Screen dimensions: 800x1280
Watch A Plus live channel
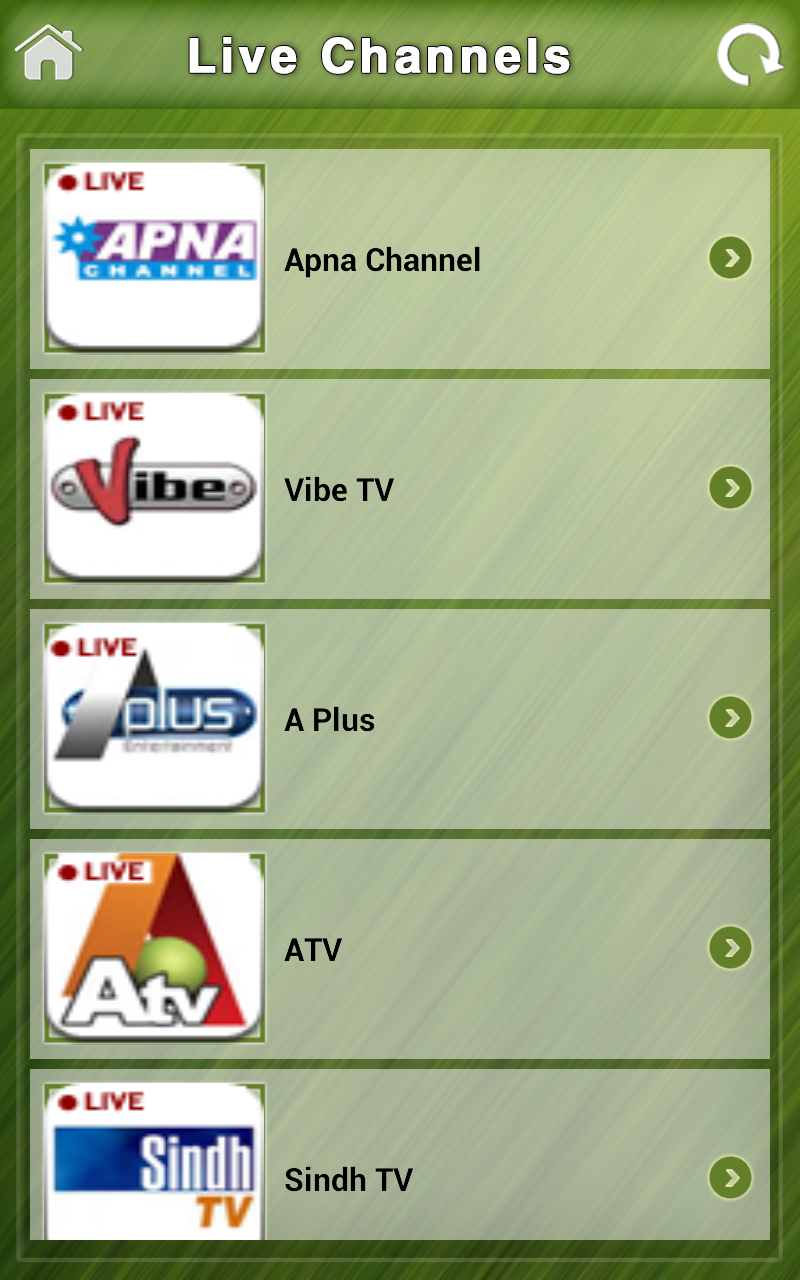coord(400,719)
